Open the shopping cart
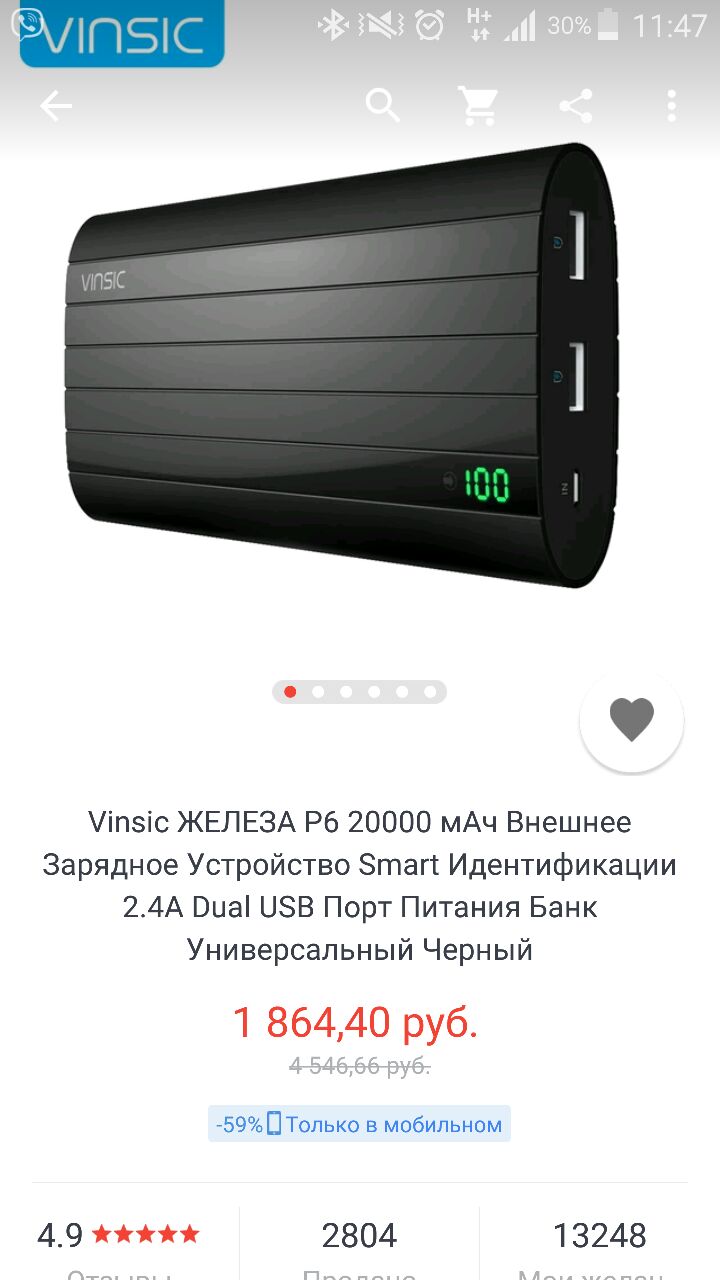The image size is (720, 1280). tap(478, 105)
